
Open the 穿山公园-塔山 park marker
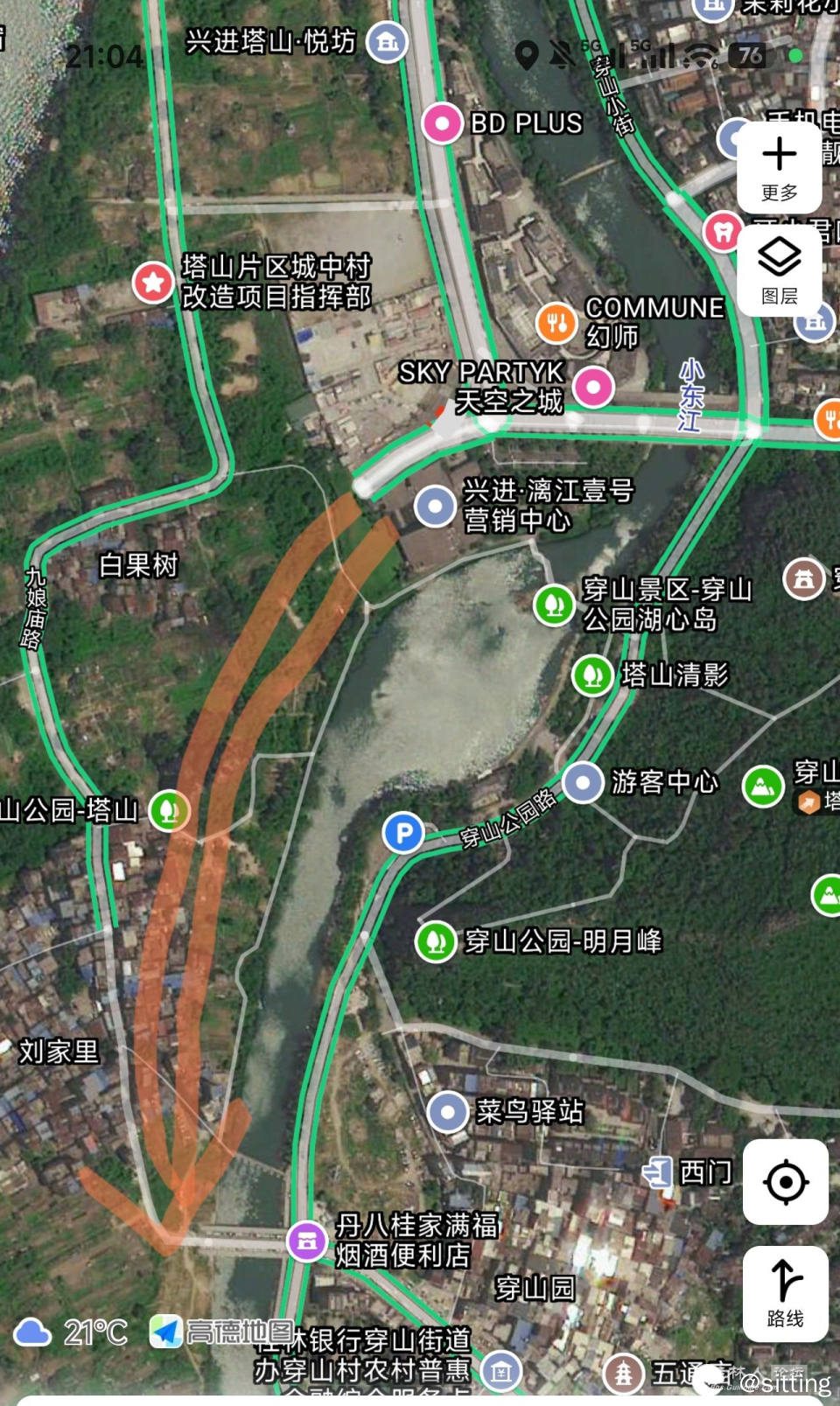click(x=170, y=810)
